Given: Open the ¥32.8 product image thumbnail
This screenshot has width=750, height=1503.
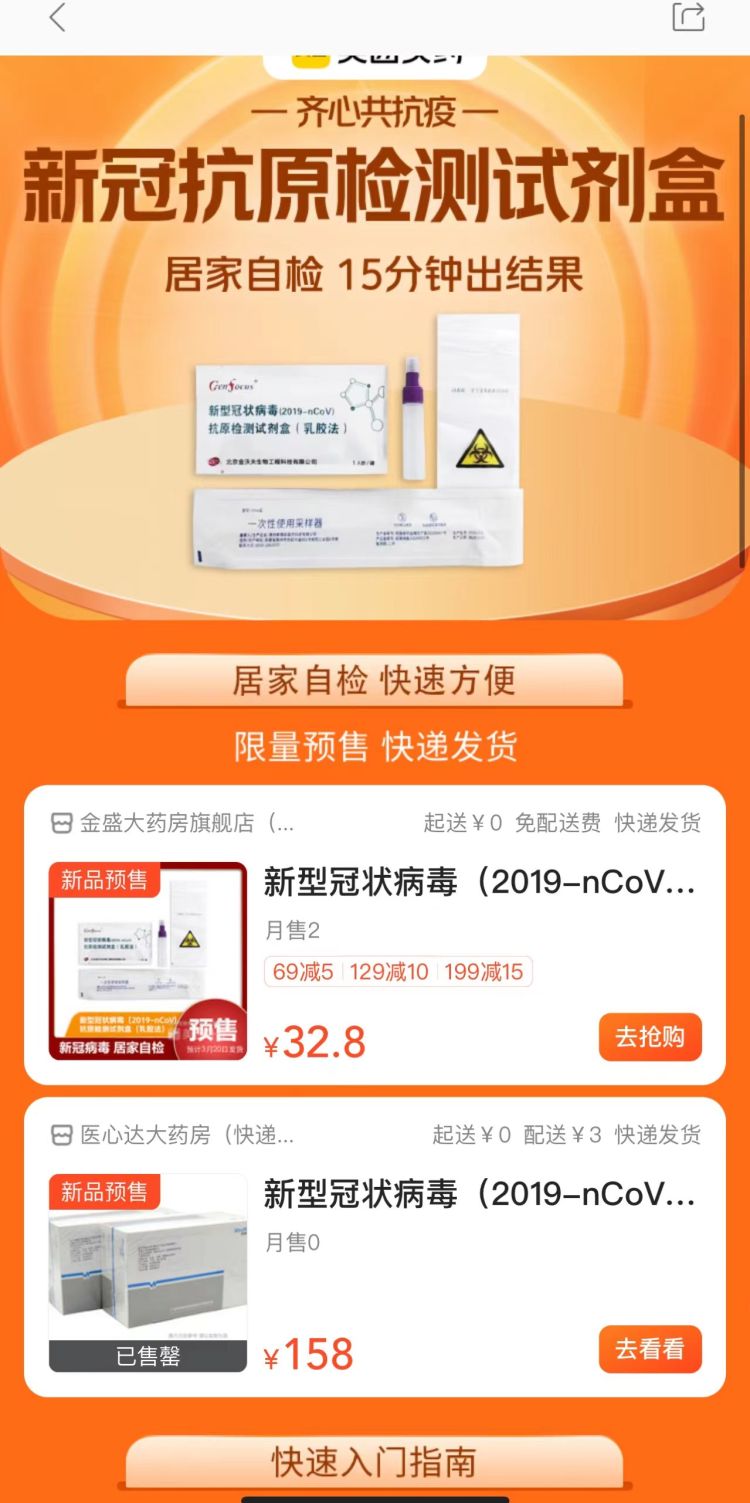Looking at the screenshot, I should click(x=148, y=961).
